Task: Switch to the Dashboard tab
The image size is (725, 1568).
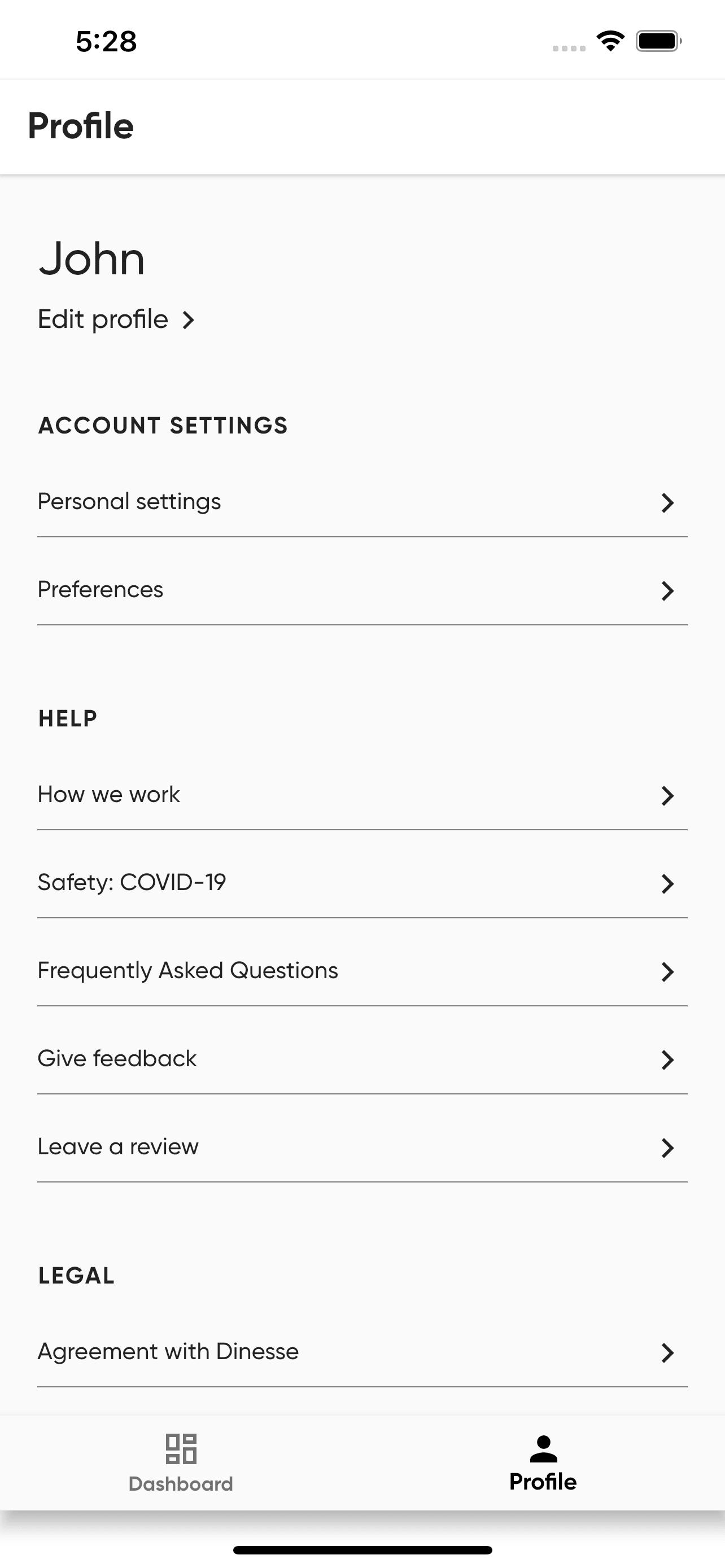Action: pyautogui.click(x=181, y=1462)
